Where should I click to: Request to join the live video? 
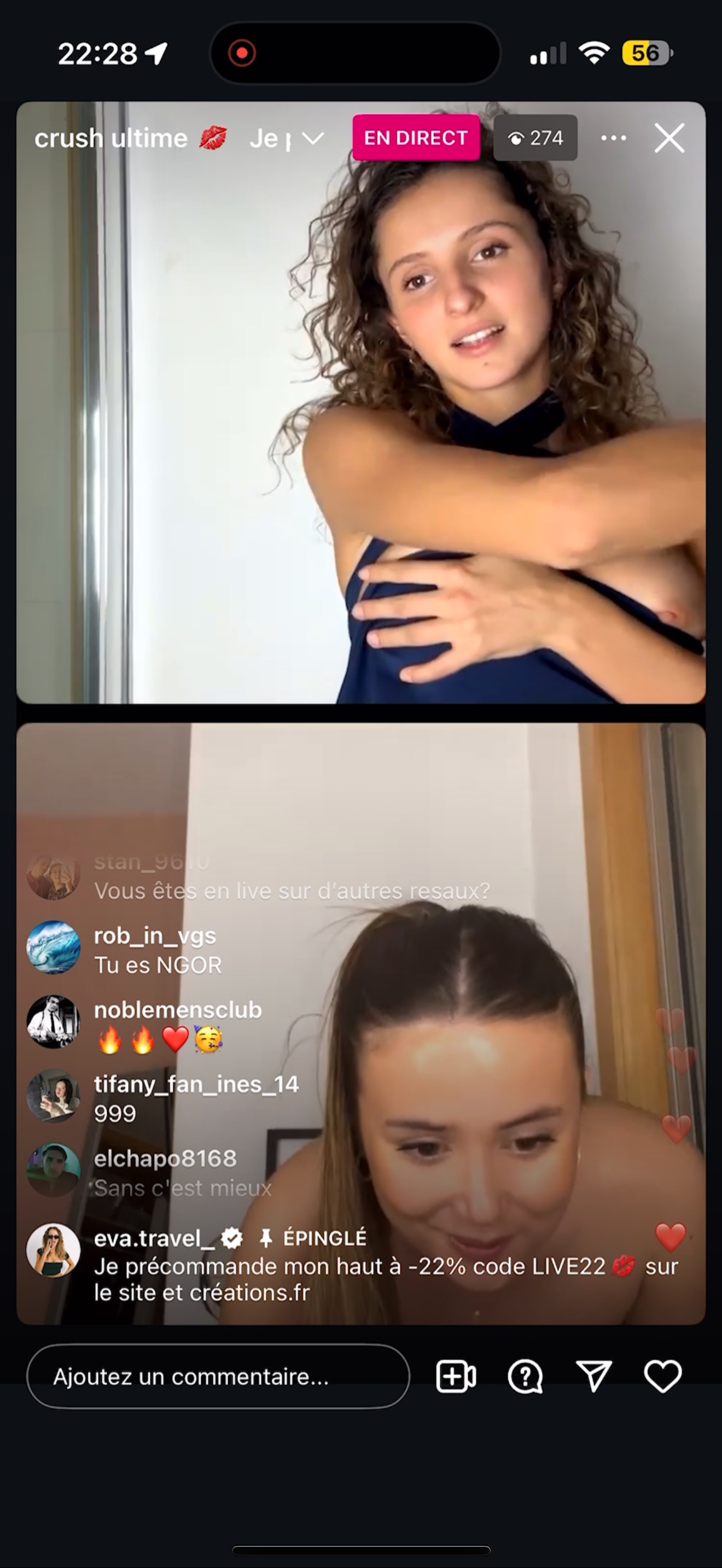[x=456, y=1376]
